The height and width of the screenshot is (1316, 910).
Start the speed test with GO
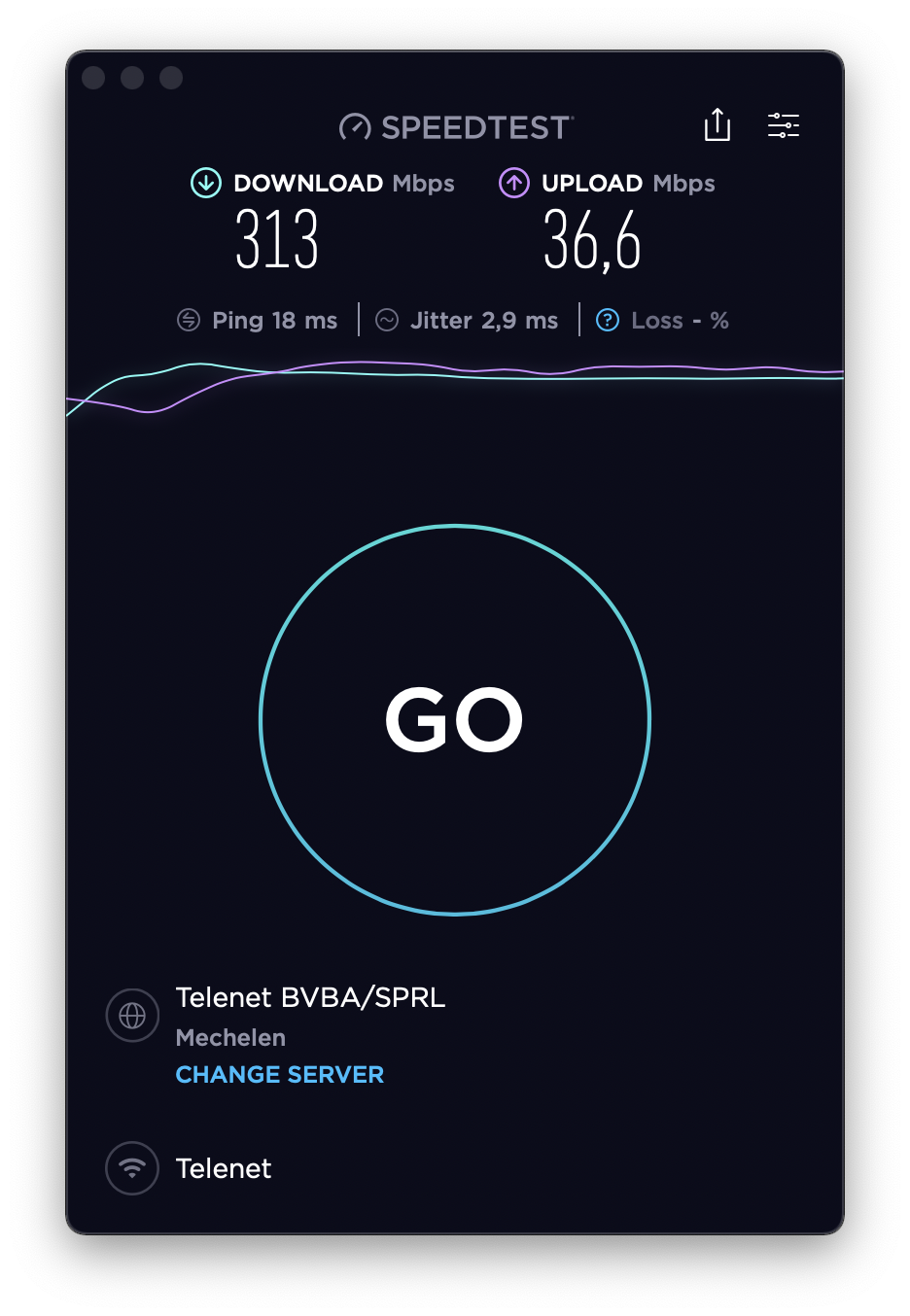click(455, 720)
